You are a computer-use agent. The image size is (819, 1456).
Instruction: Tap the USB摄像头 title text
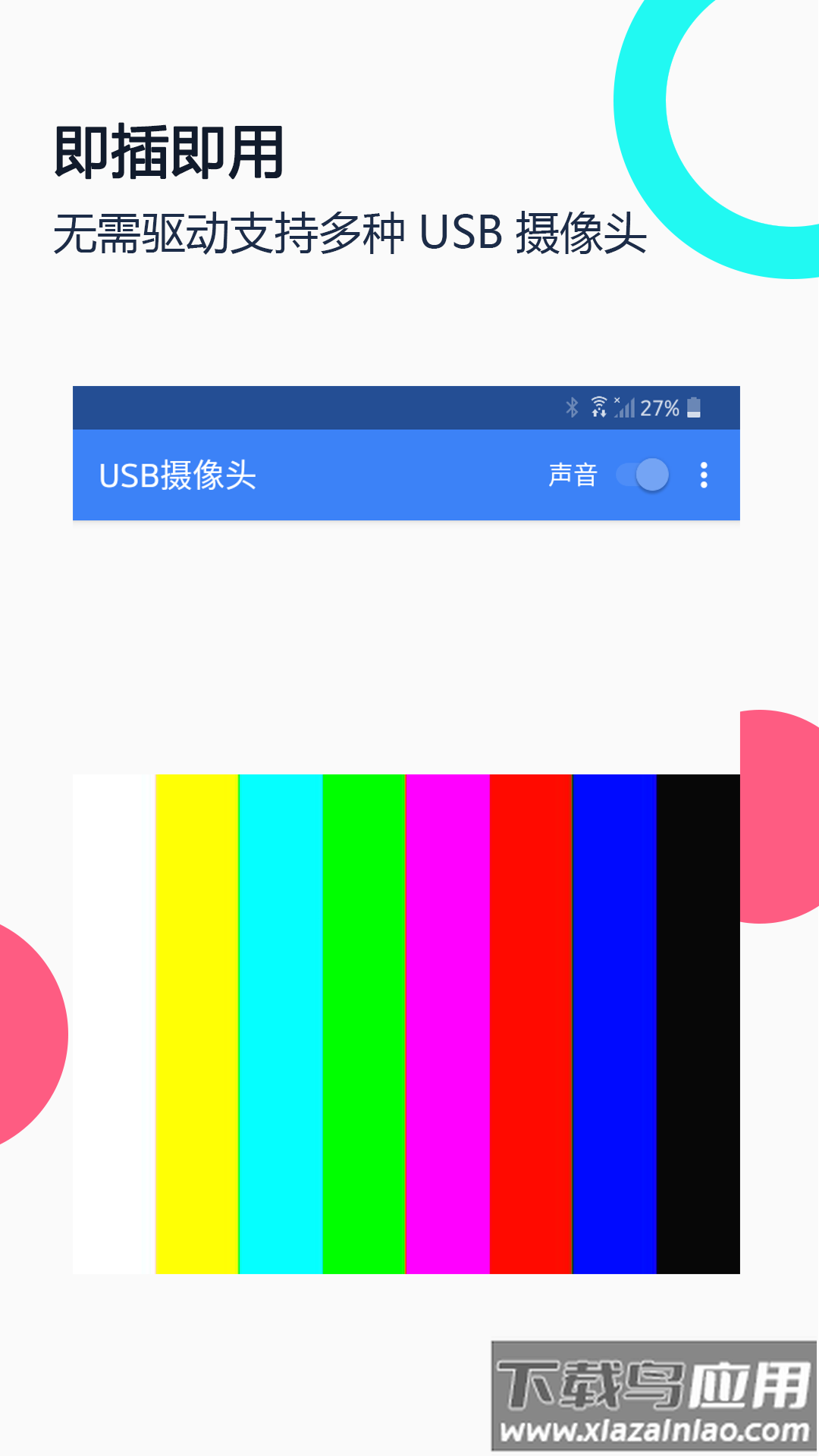click(178, 475)
